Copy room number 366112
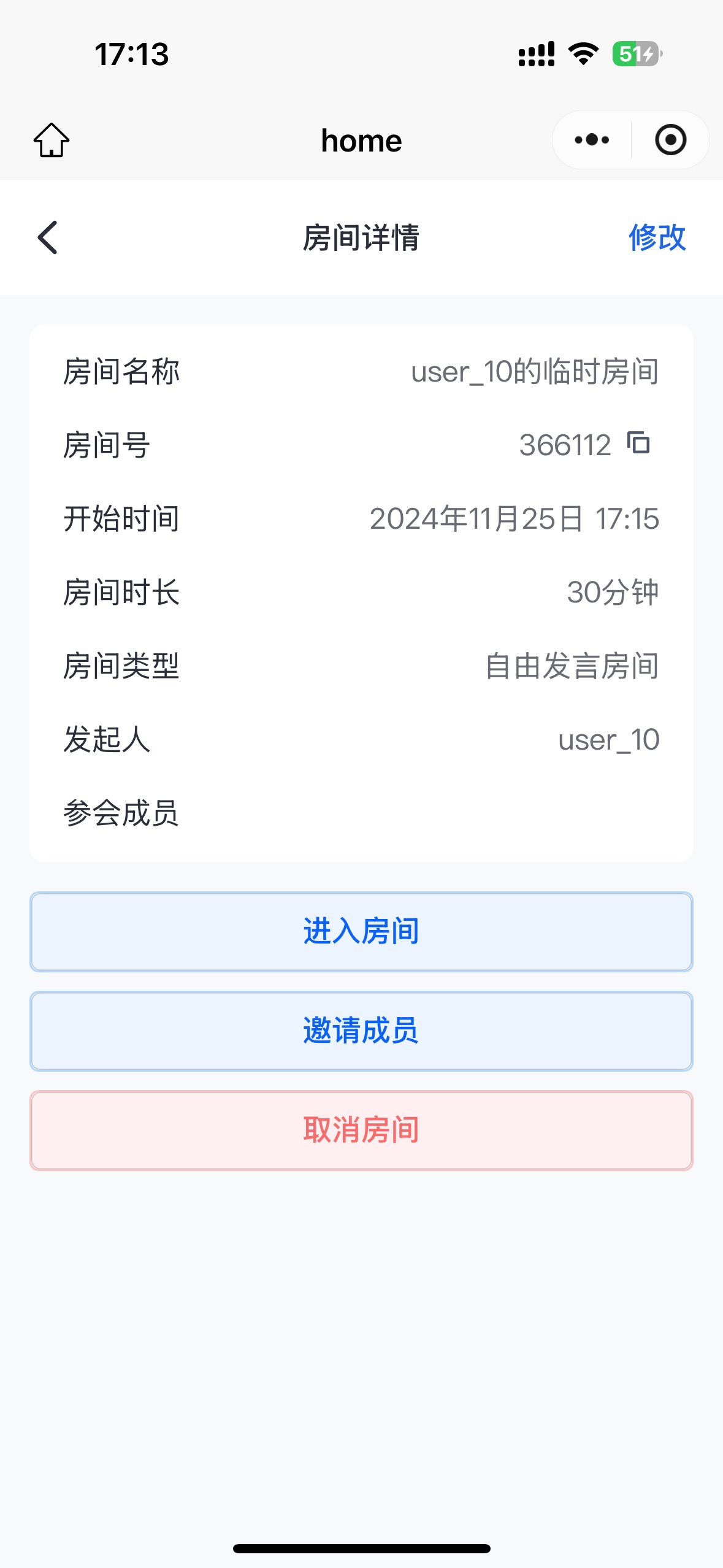This screenshot has height=1568, width=723. pyautogui.click(x=638, y=443)
